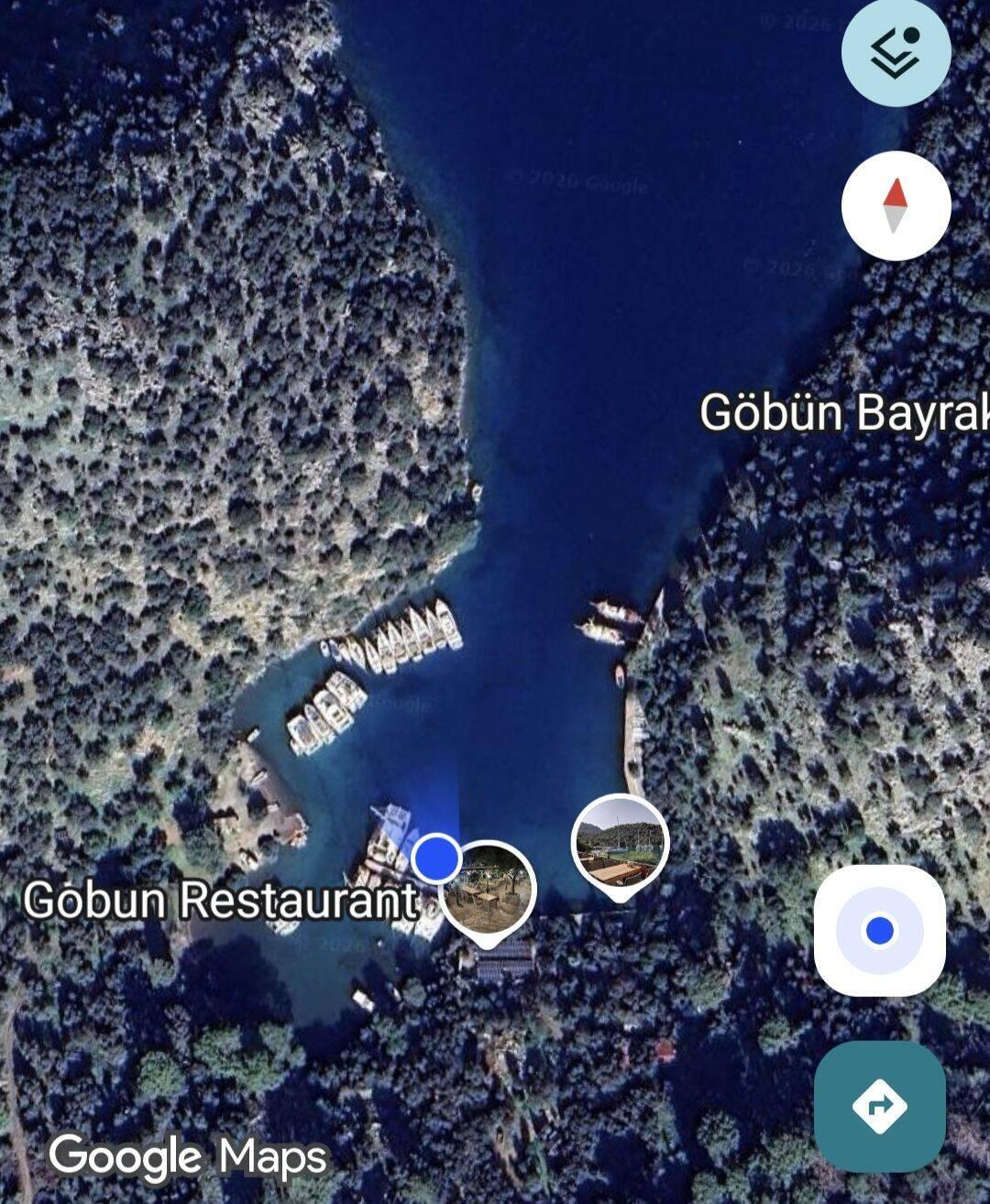Open the Gobun Restaurant photo marker
This screenshot has height=1204, width=990.
487,891
